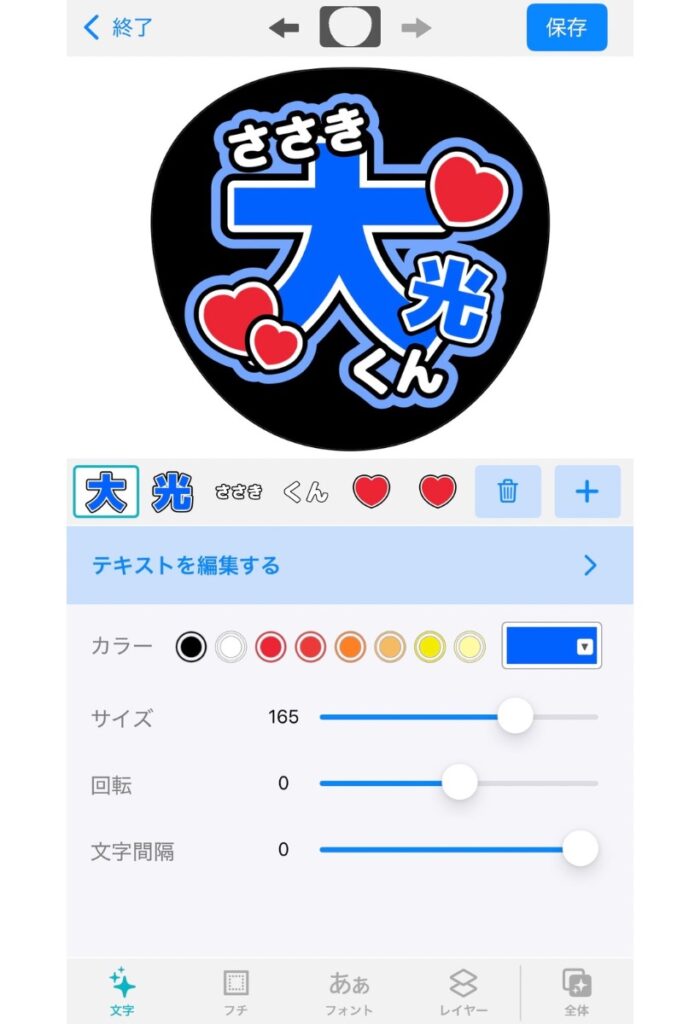Viewport: 683px width, 1024px height.
Task: Open the blue color dropdown
Action: tap(552, 646)
